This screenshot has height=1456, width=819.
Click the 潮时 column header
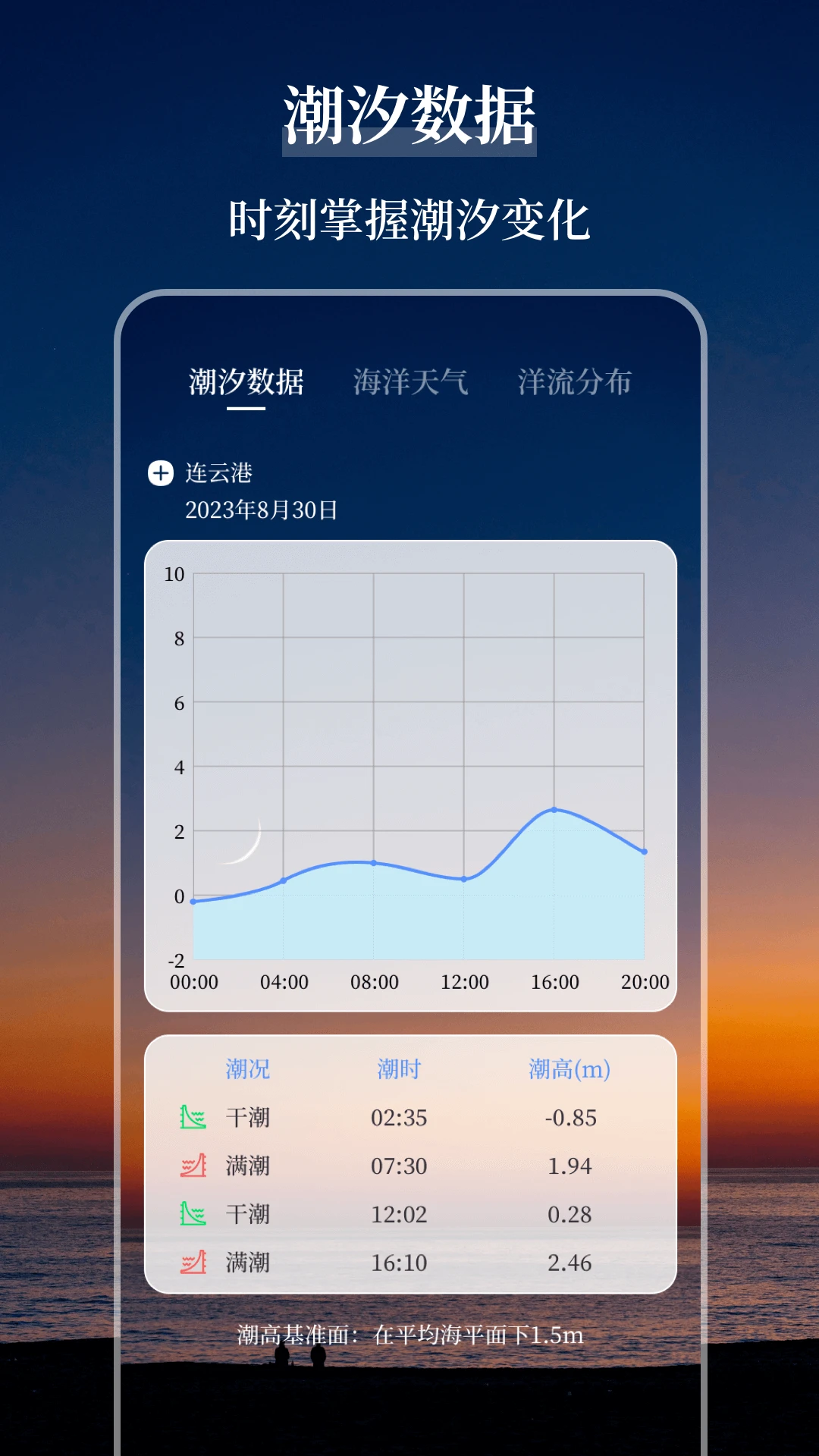397,1068
